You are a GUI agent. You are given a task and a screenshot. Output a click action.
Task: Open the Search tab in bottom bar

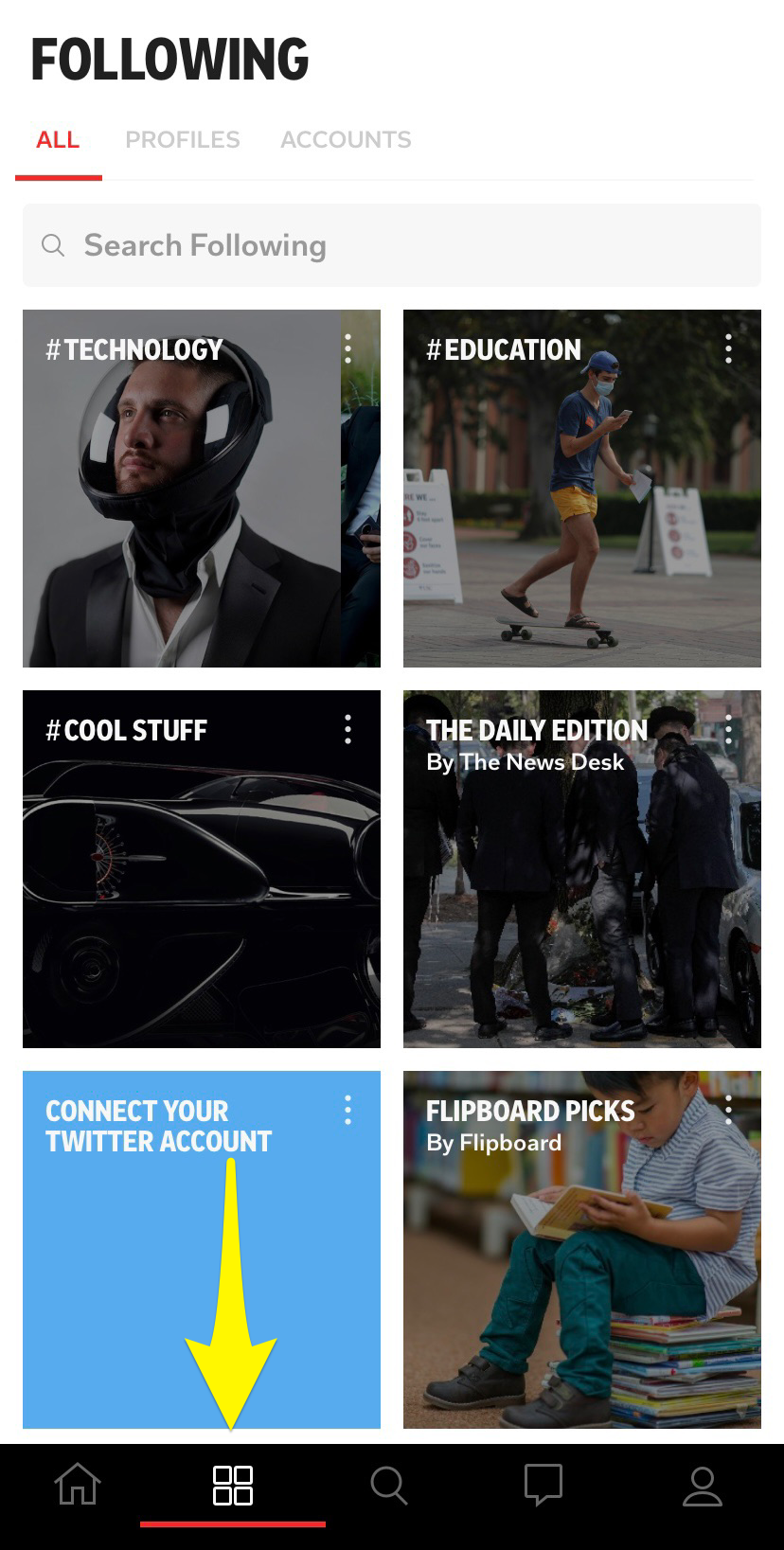tap(388, 1485)
